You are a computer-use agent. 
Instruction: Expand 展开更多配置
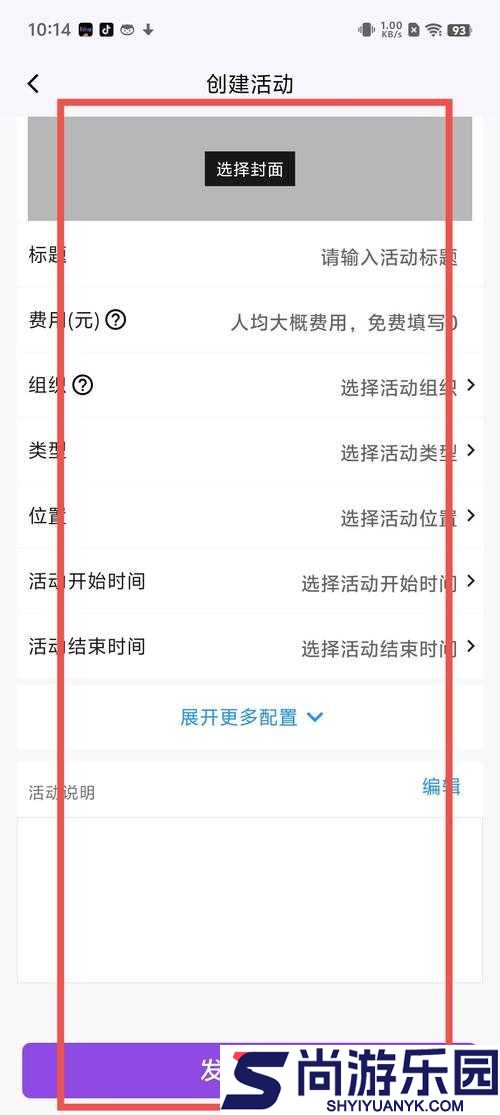coord(251,717)
